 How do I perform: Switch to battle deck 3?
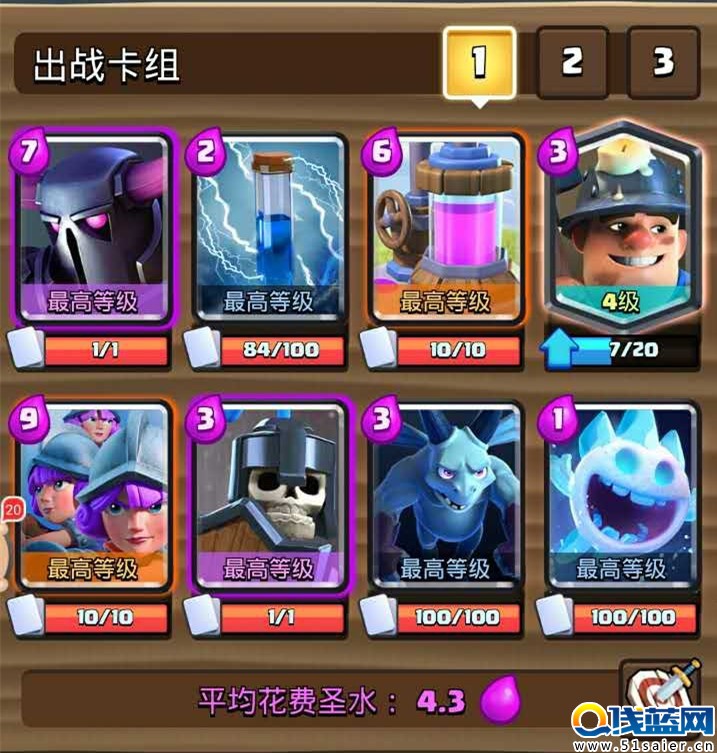pos(663,63)
